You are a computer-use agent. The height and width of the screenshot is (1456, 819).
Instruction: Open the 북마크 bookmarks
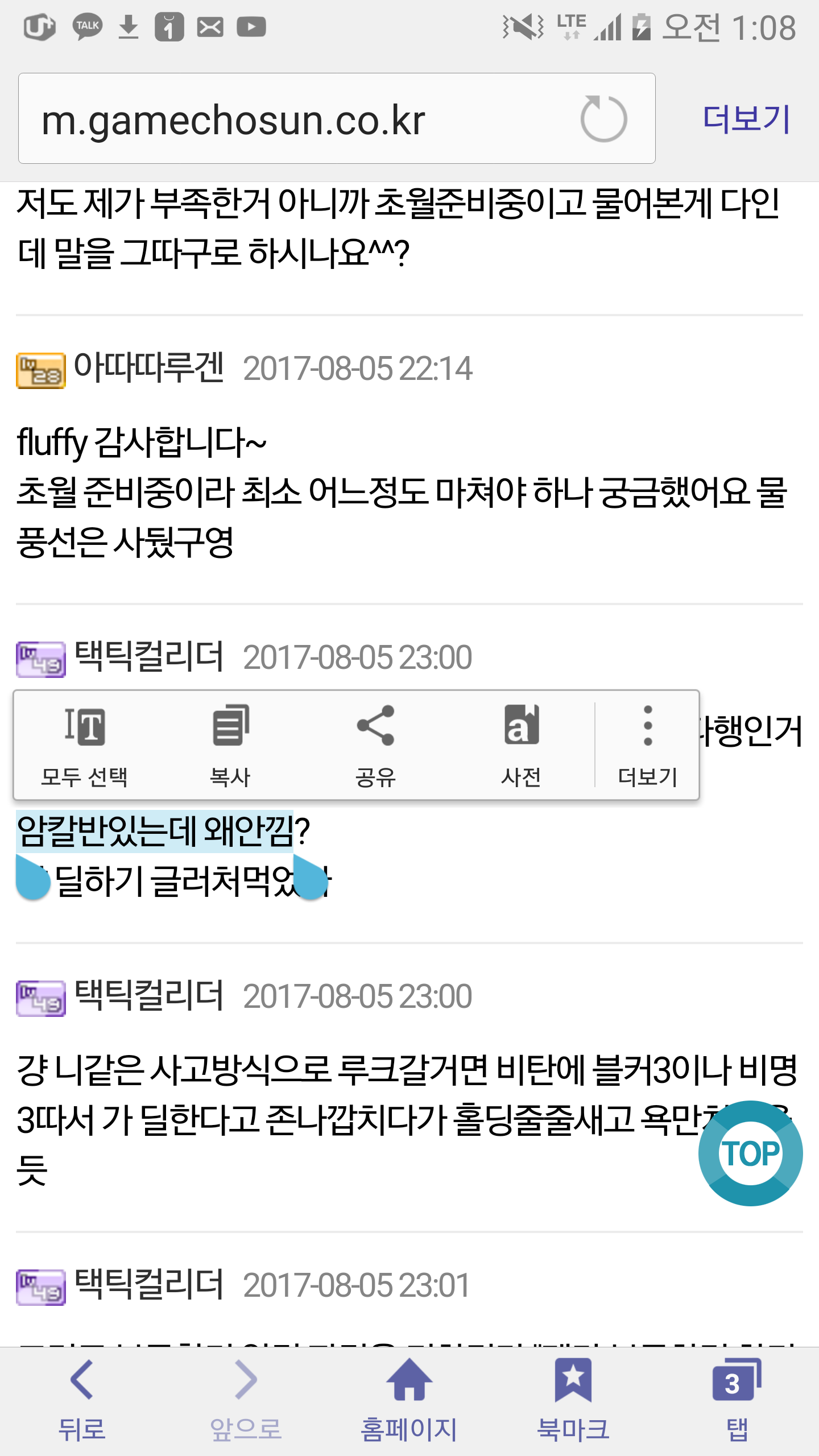pyautogui.click(x=573, y=1400)
